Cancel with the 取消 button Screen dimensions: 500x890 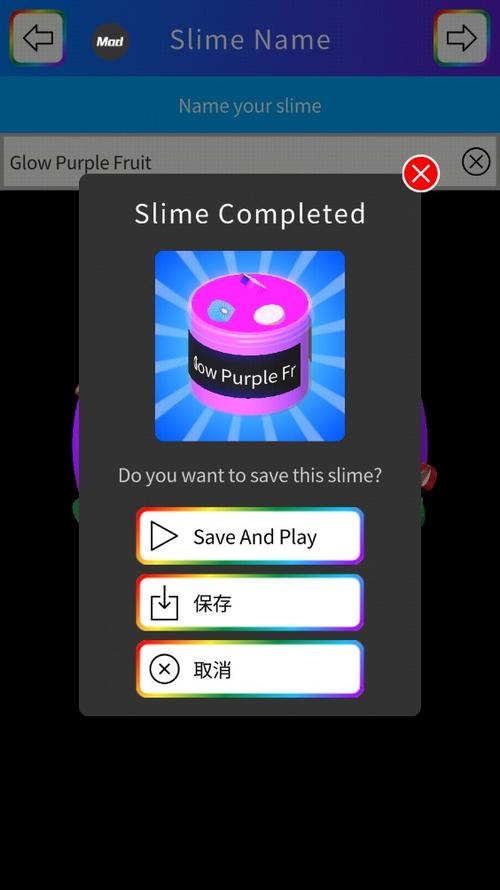click(x=250, y=669)
